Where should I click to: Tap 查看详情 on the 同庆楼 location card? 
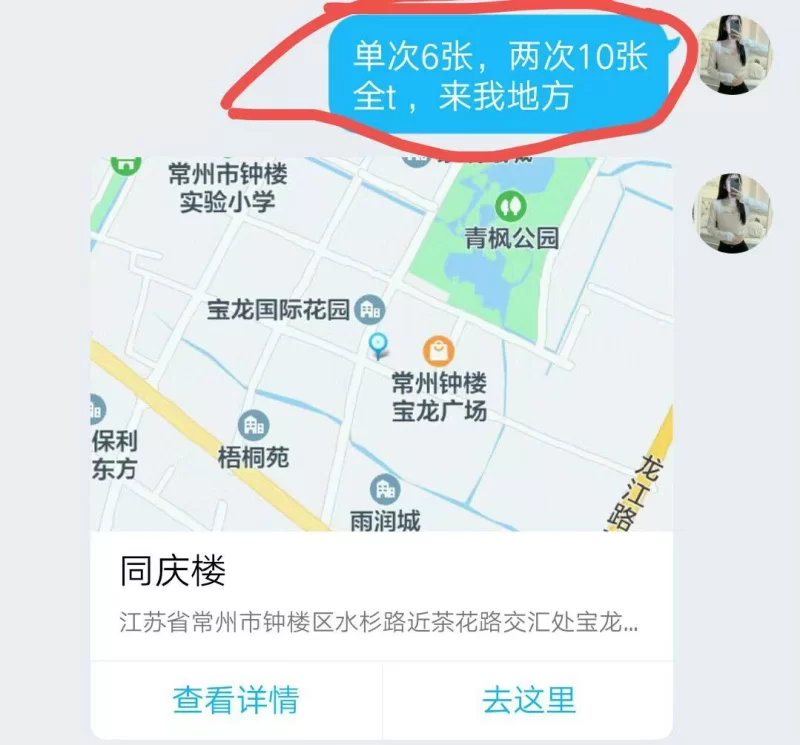point(236,699)
